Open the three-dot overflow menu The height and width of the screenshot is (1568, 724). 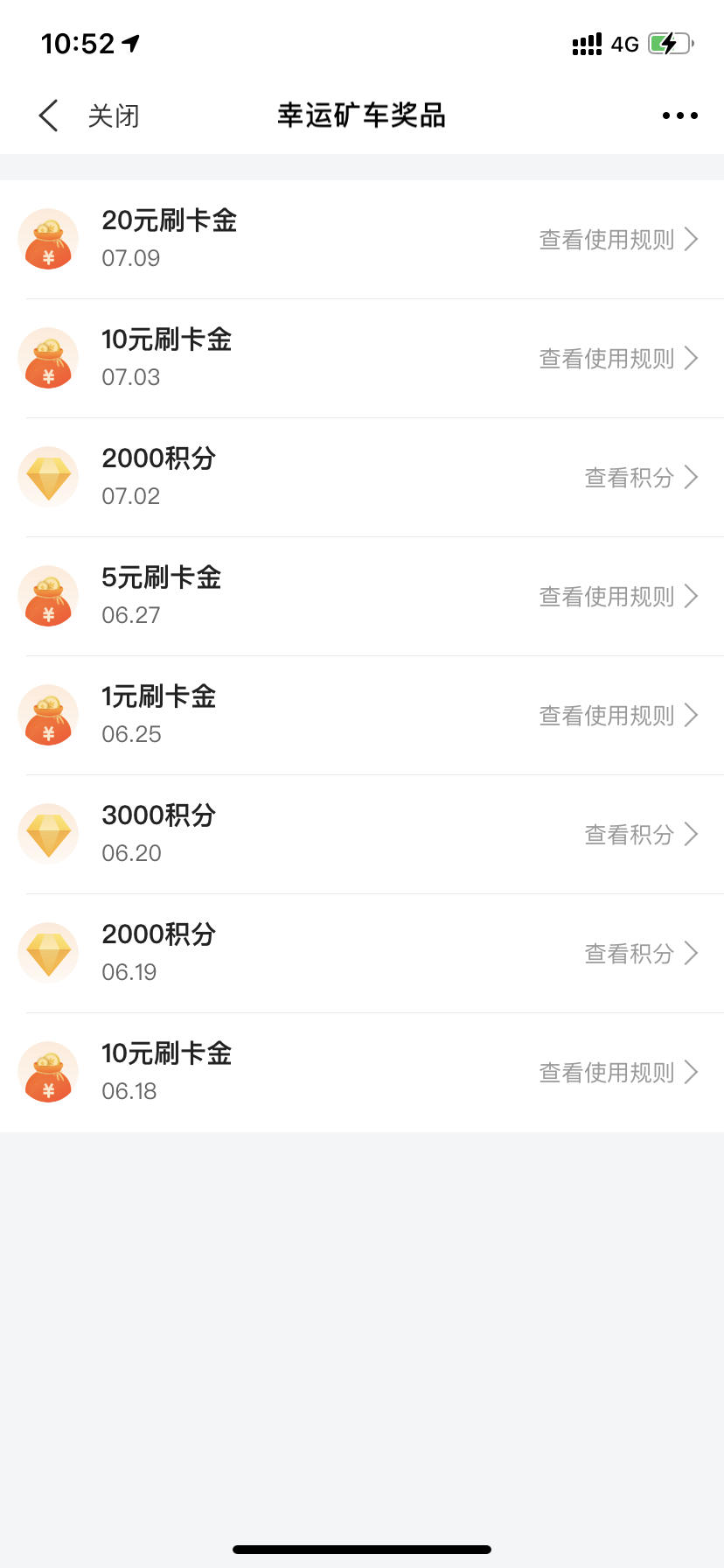pyautogui.click(x=679, y=115)
